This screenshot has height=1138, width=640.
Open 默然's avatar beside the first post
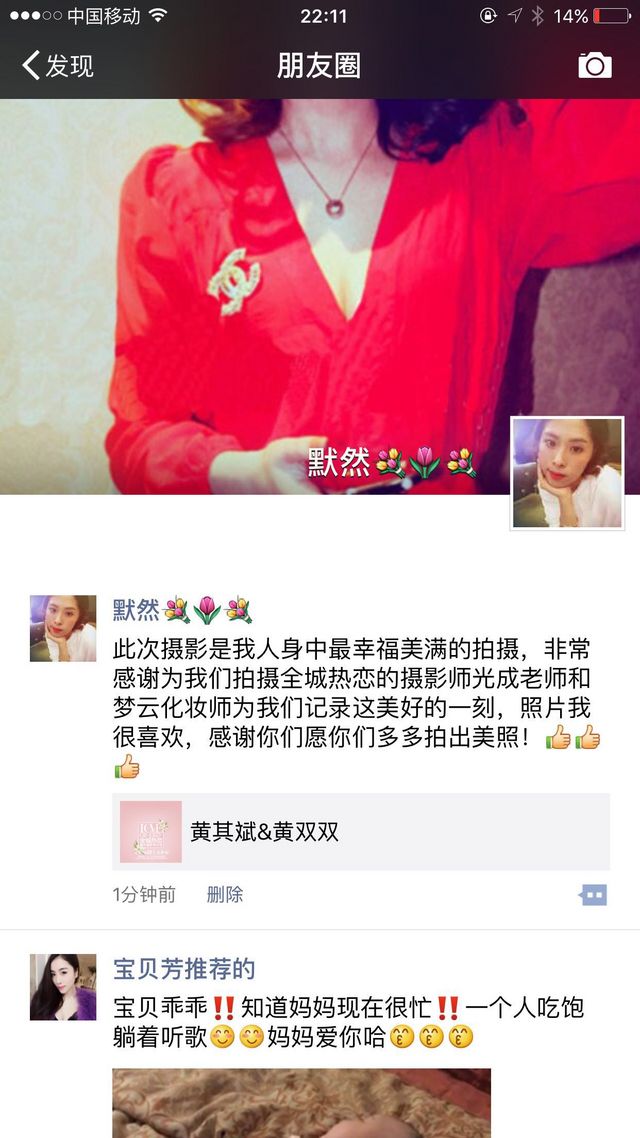pos(63,629)
